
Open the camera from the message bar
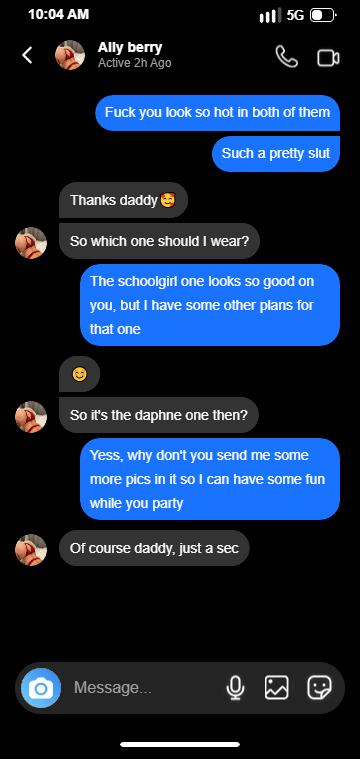tap(41, 688)
